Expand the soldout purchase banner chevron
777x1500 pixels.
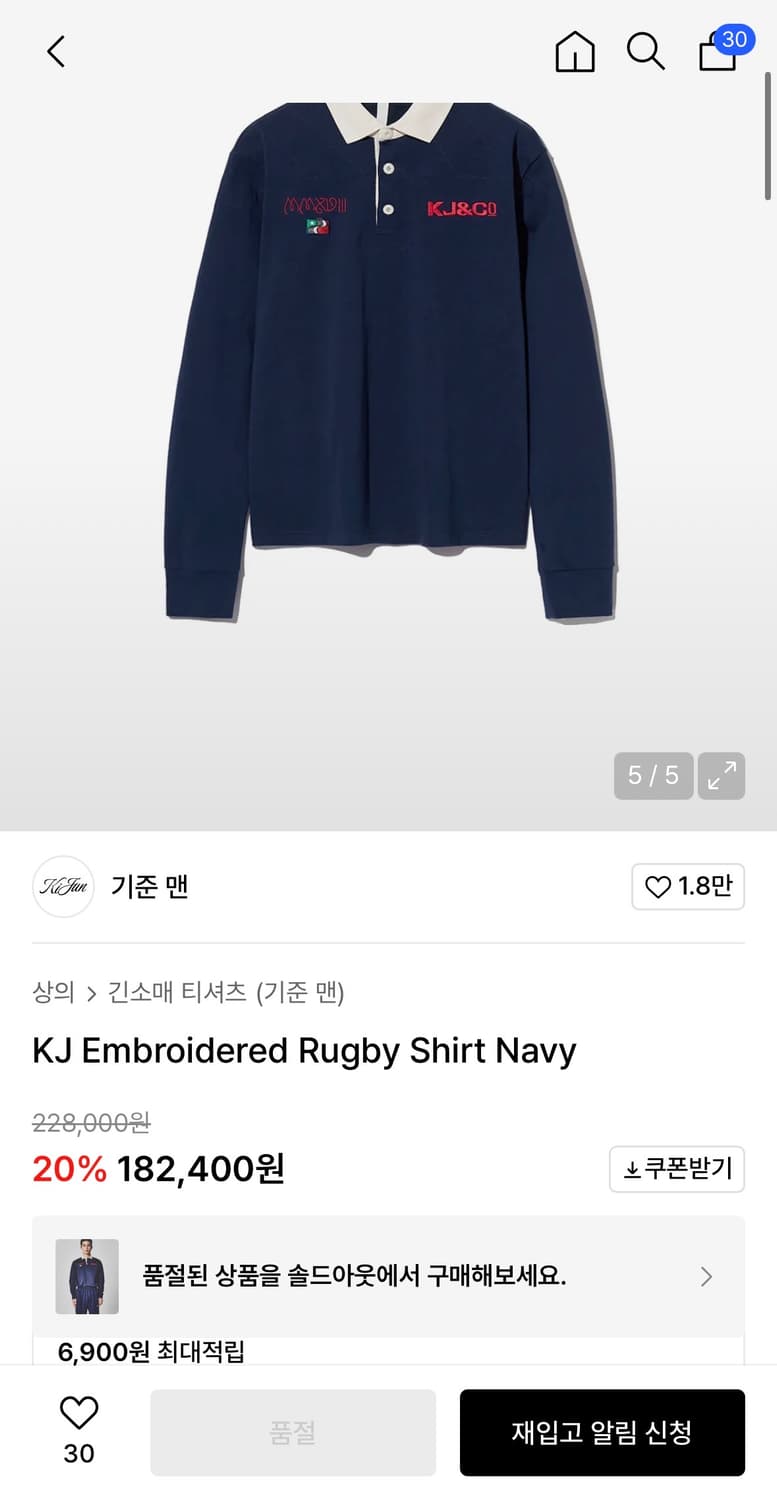tap(707, 1276)
